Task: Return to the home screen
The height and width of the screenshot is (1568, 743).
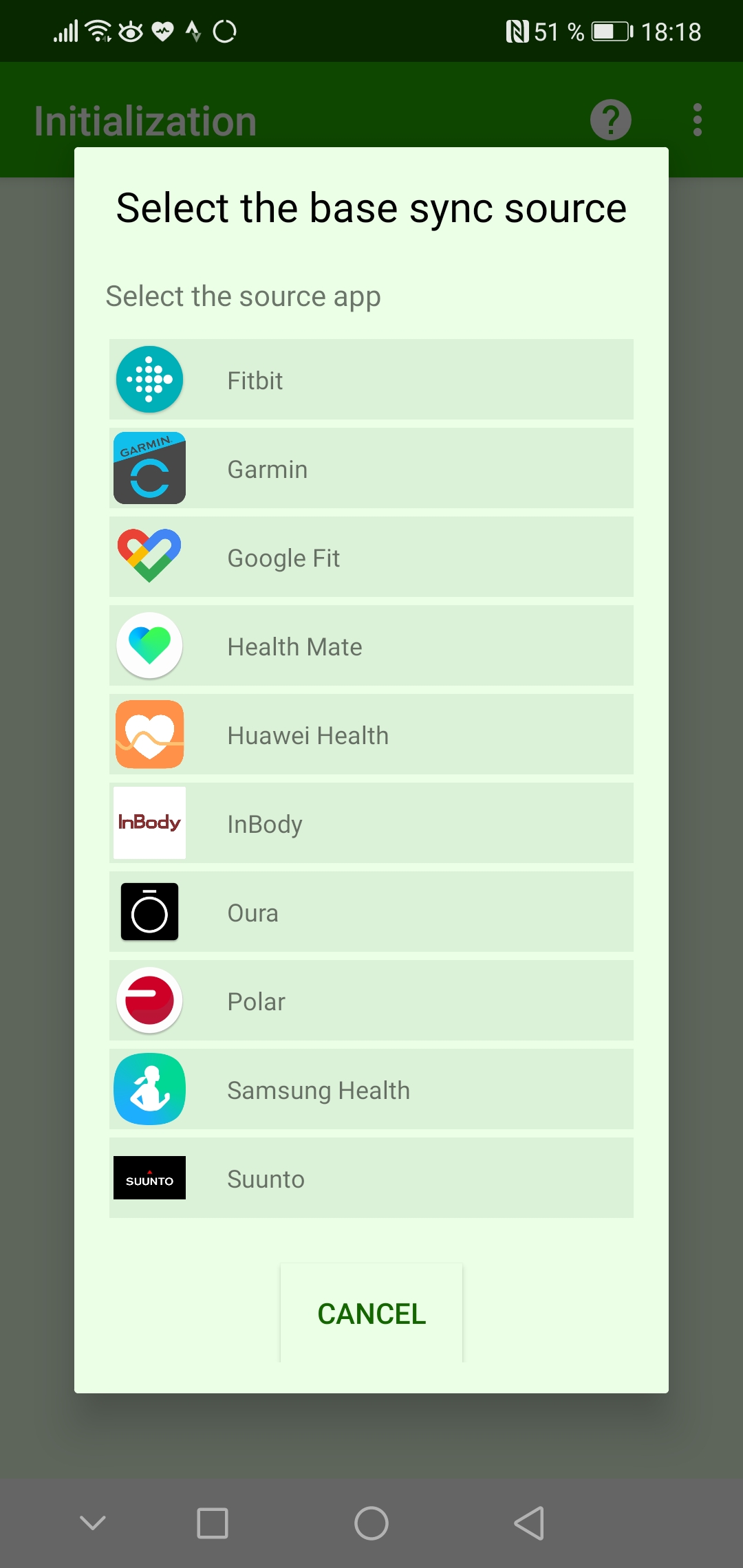Action: tap(371, 1523)
